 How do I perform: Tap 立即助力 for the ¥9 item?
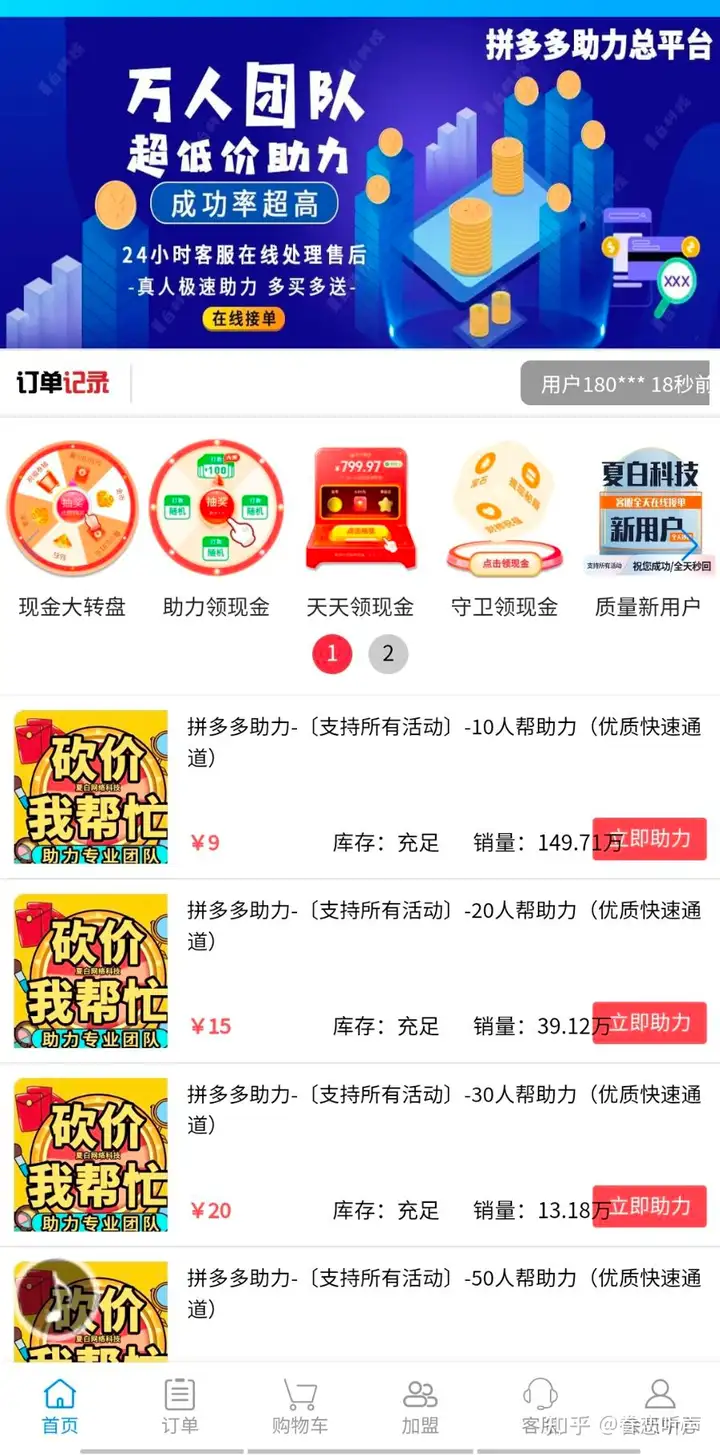tap(650, 839)
